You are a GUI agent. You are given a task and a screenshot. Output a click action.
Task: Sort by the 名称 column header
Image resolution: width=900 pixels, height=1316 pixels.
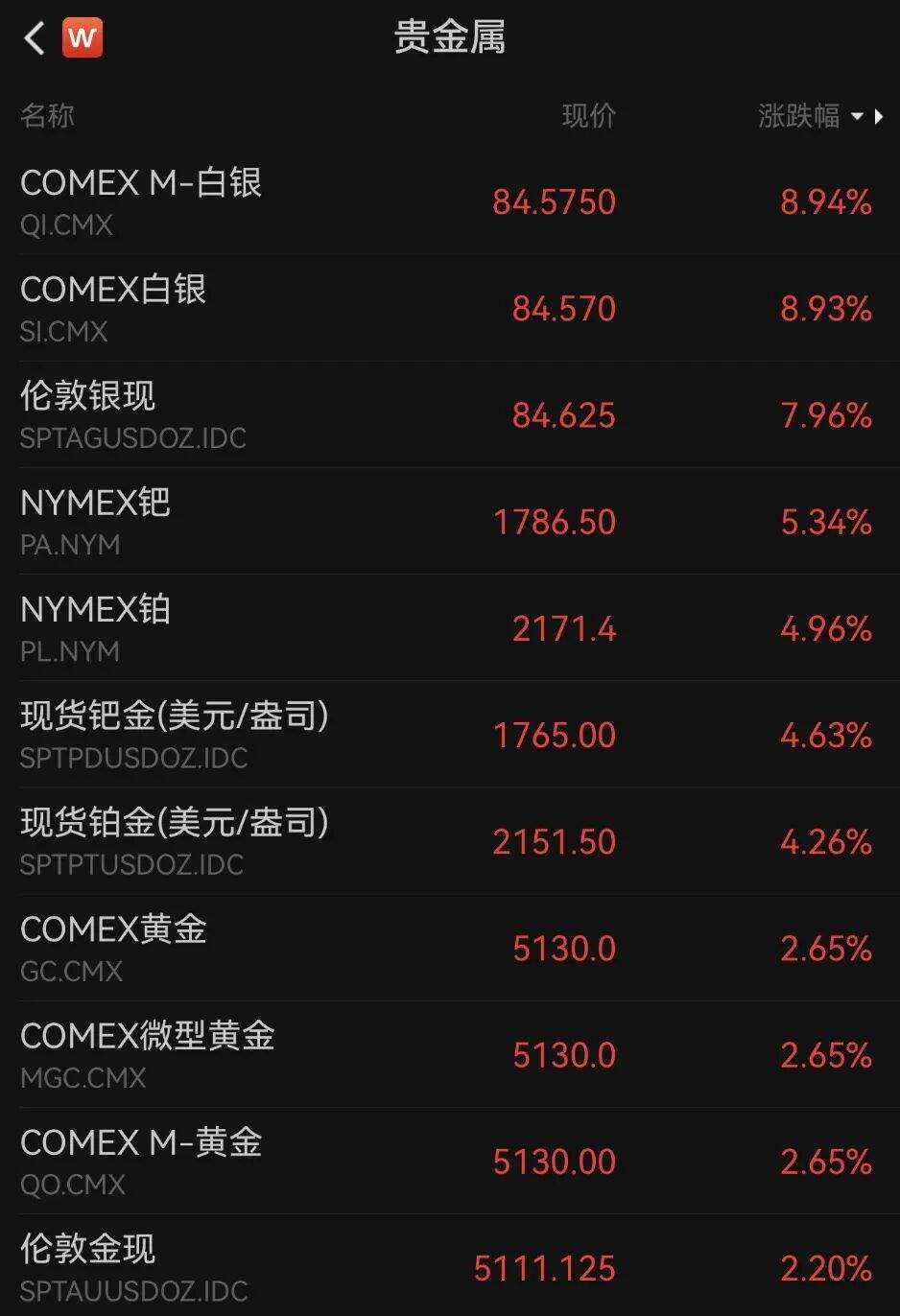pyautogui.click(x=46, y=116)
